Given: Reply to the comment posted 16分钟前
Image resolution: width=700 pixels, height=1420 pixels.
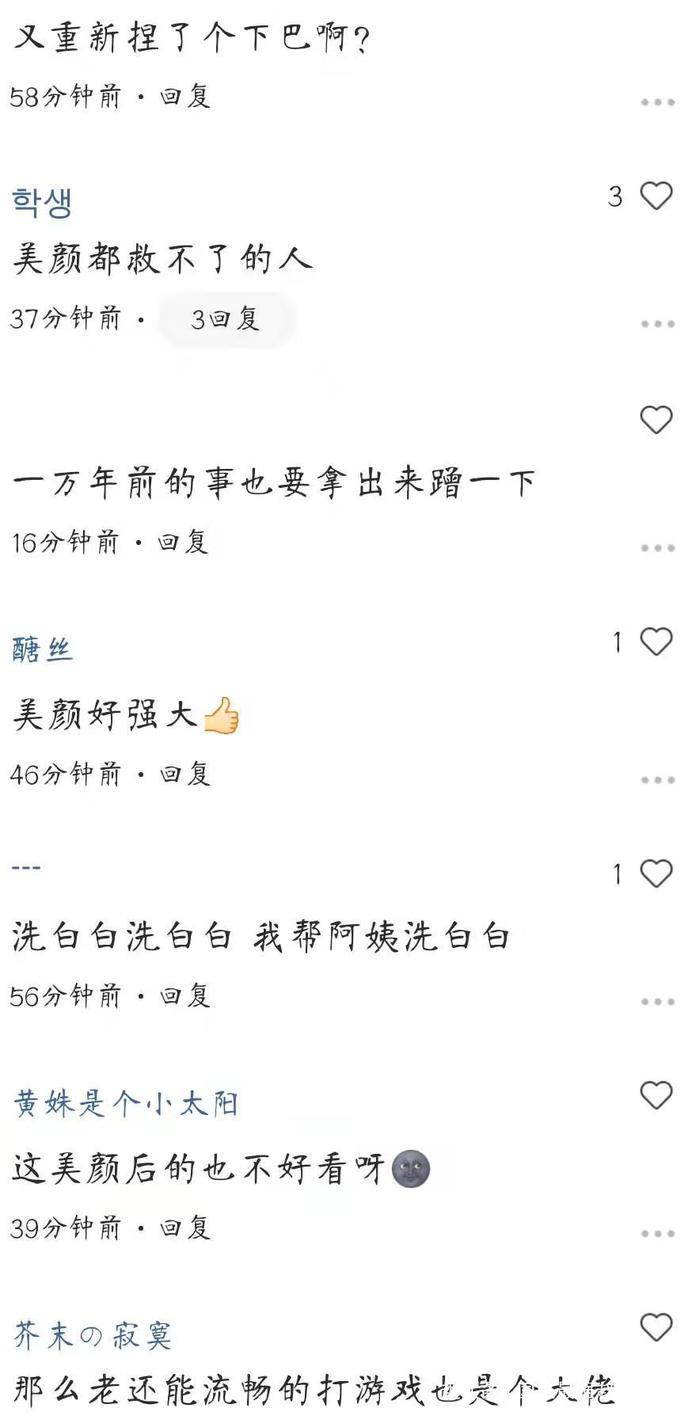Looking at the screenshot, I should [x=184, y=542].
